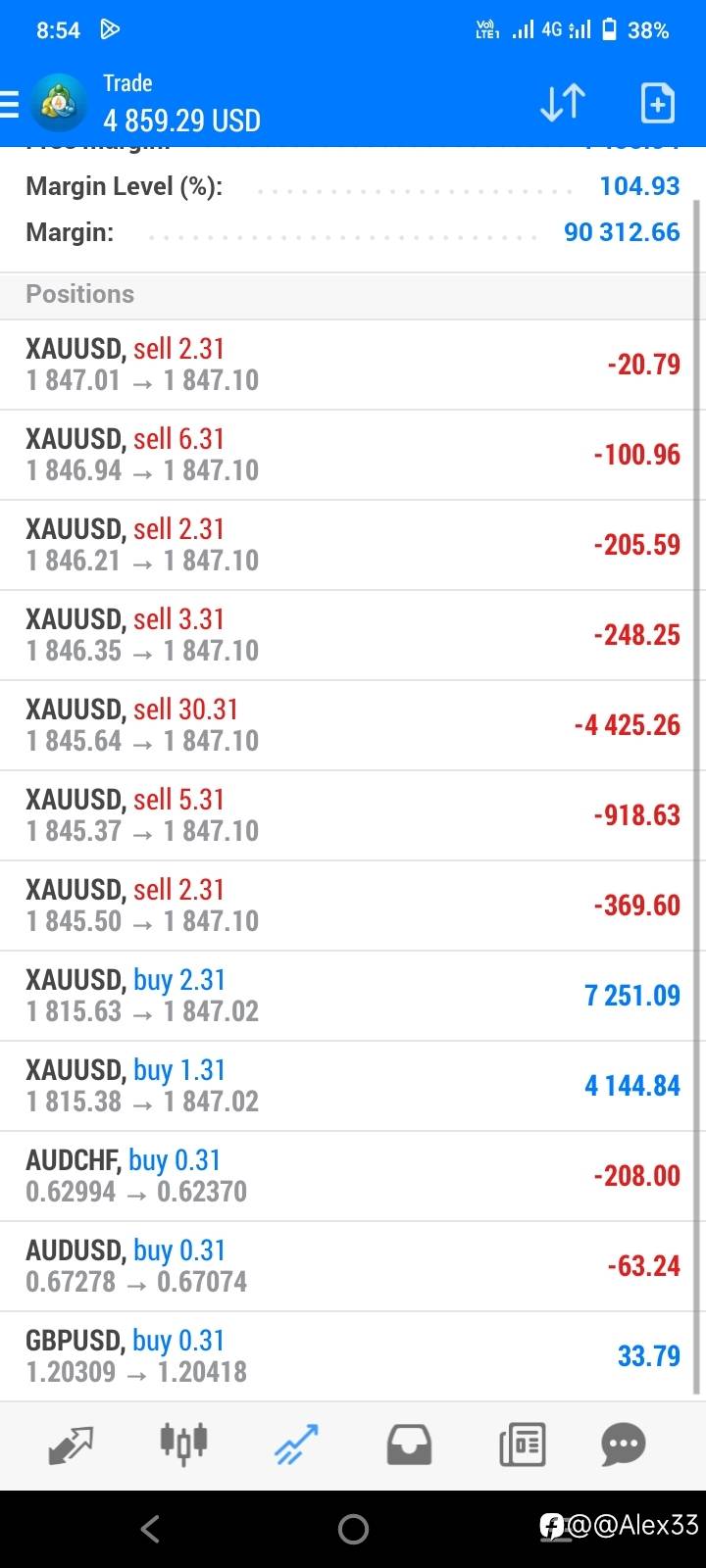
Task: Open the Chat messages tab
Action: 624,1445
